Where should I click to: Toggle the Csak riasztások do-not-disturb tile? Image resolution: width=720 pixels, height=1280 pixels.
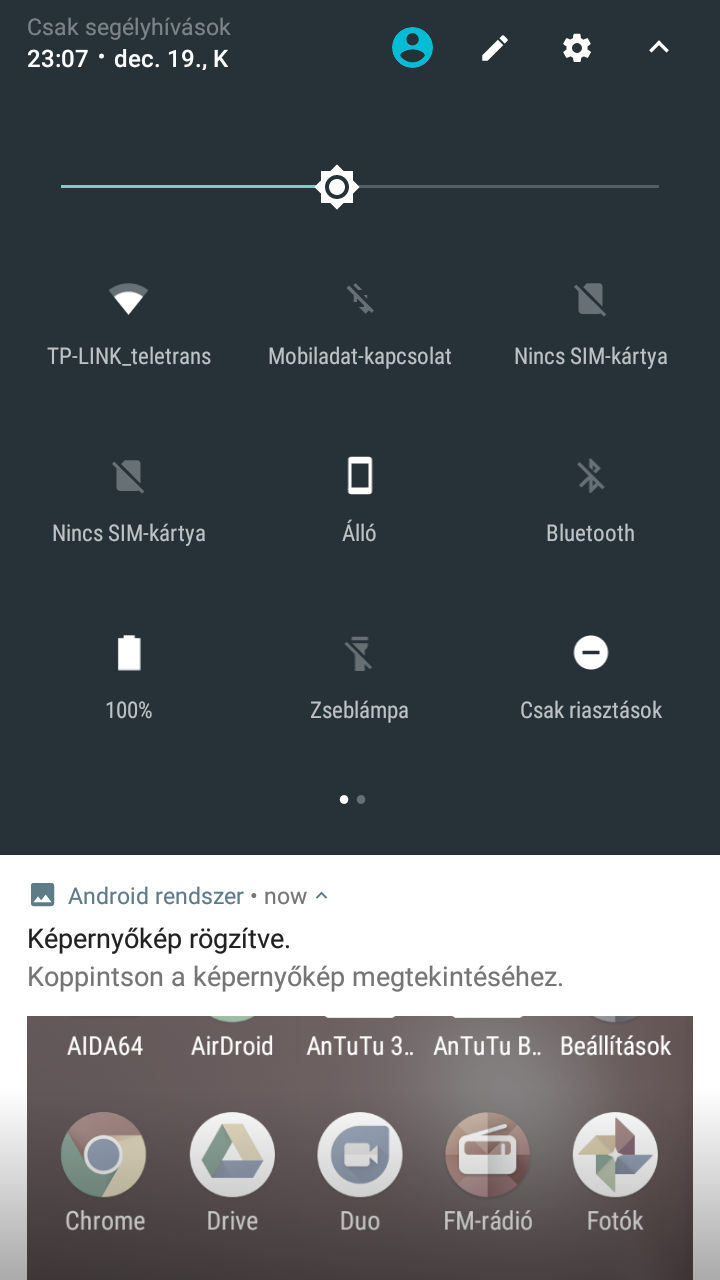(591, 677)
